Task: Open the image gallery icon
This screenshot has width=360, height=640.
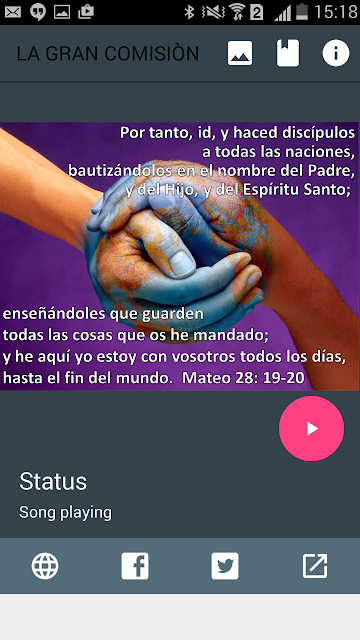Action: pos(240,53)
